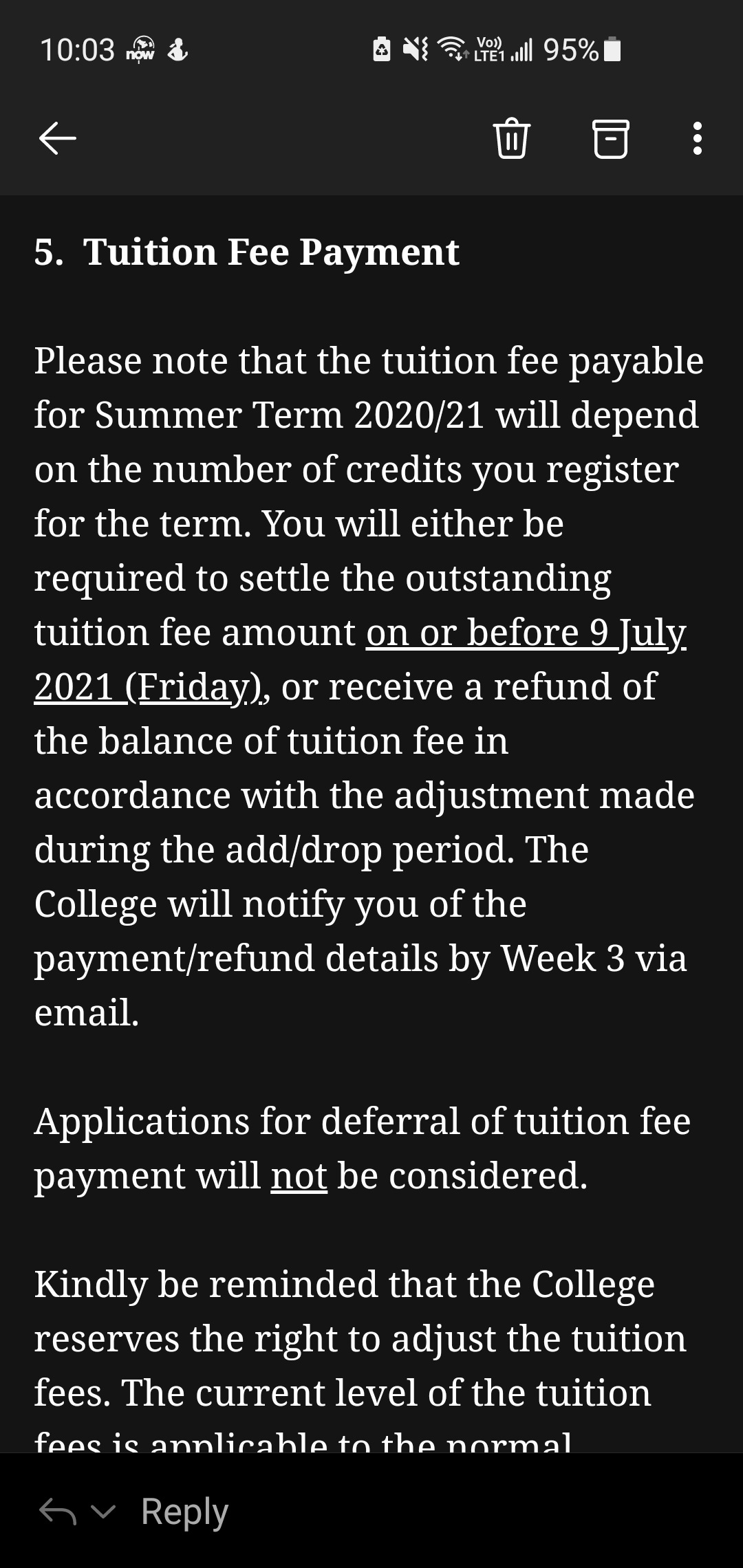Delete this email with the trash icon

[512, 138]
